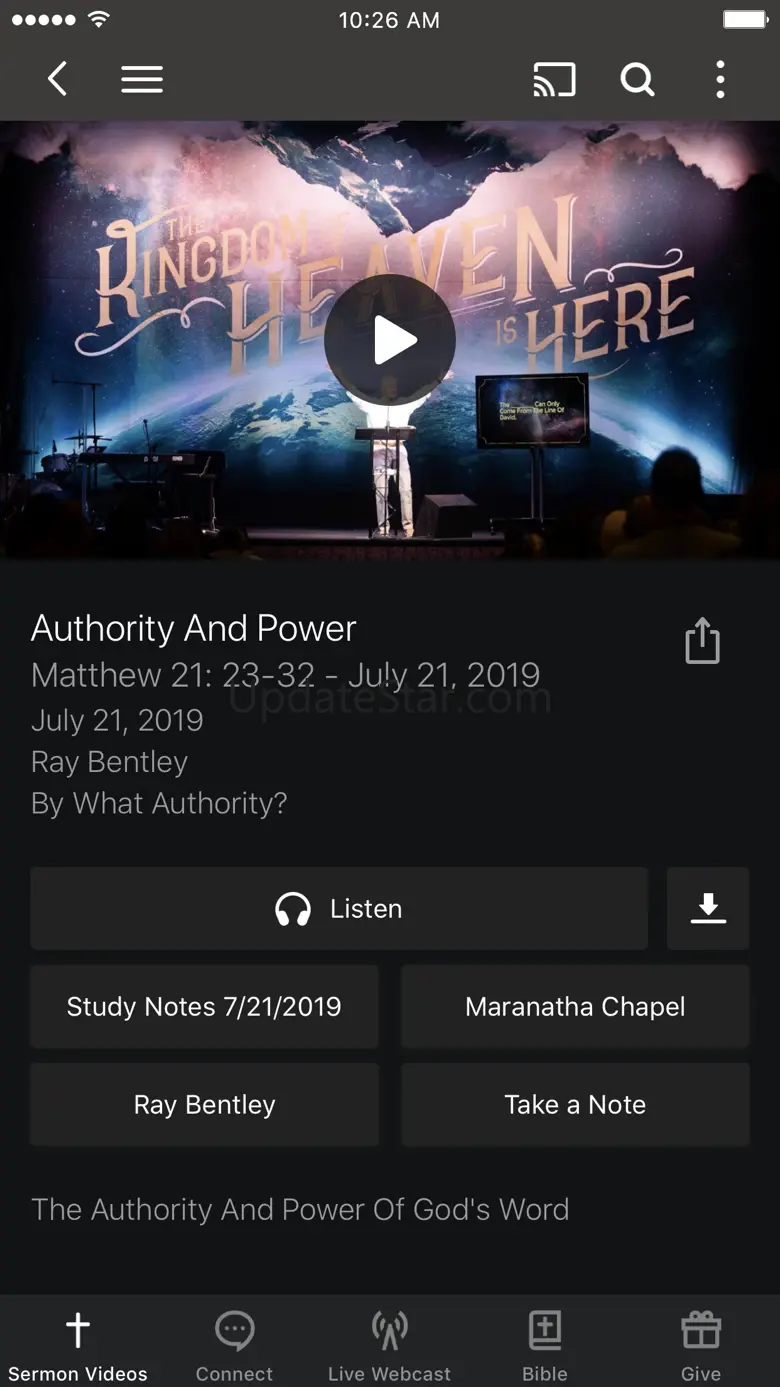The image size is (780, 1387).
Task: Open the Live Webcast tab
Action: (389, 1345)
